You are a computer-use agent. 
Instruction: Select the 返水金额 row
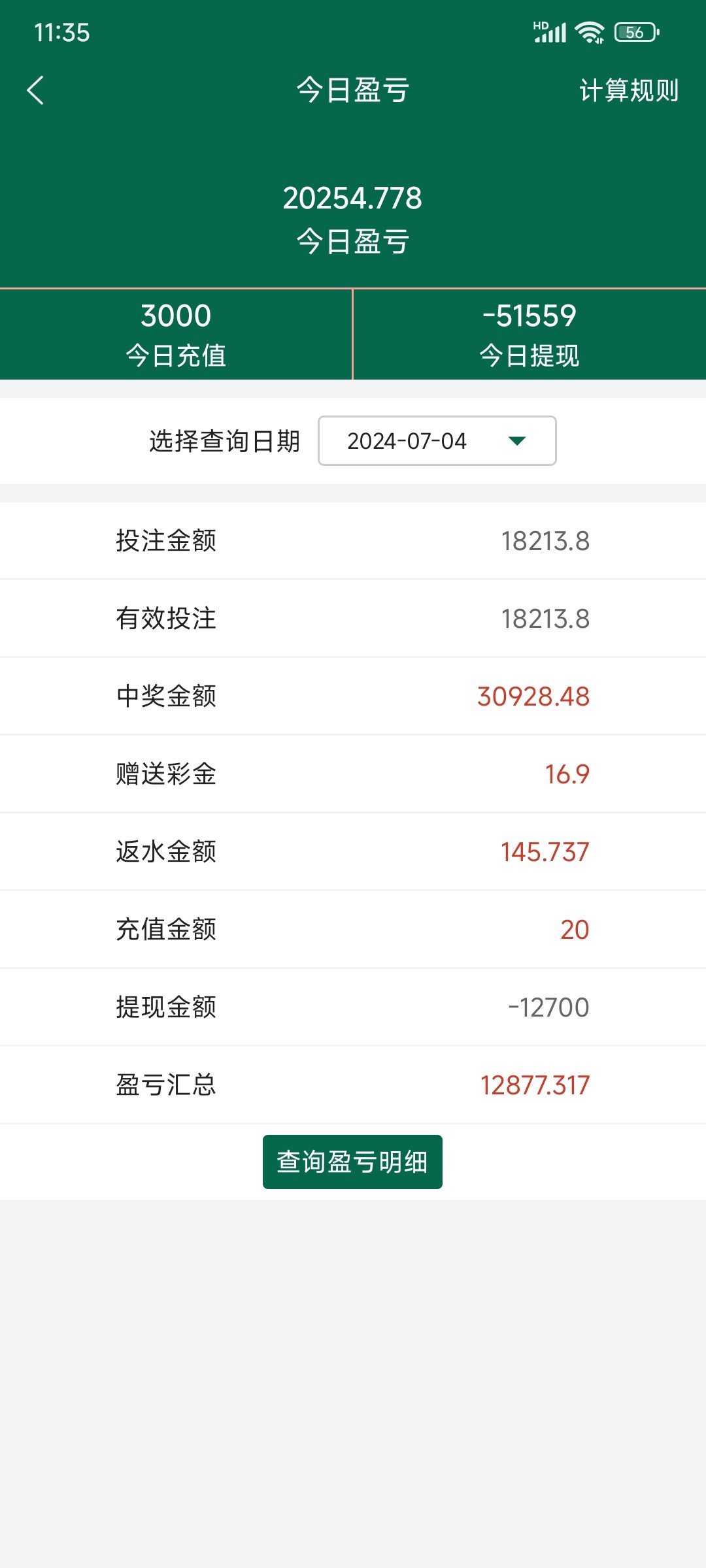(x=353, y=851)
